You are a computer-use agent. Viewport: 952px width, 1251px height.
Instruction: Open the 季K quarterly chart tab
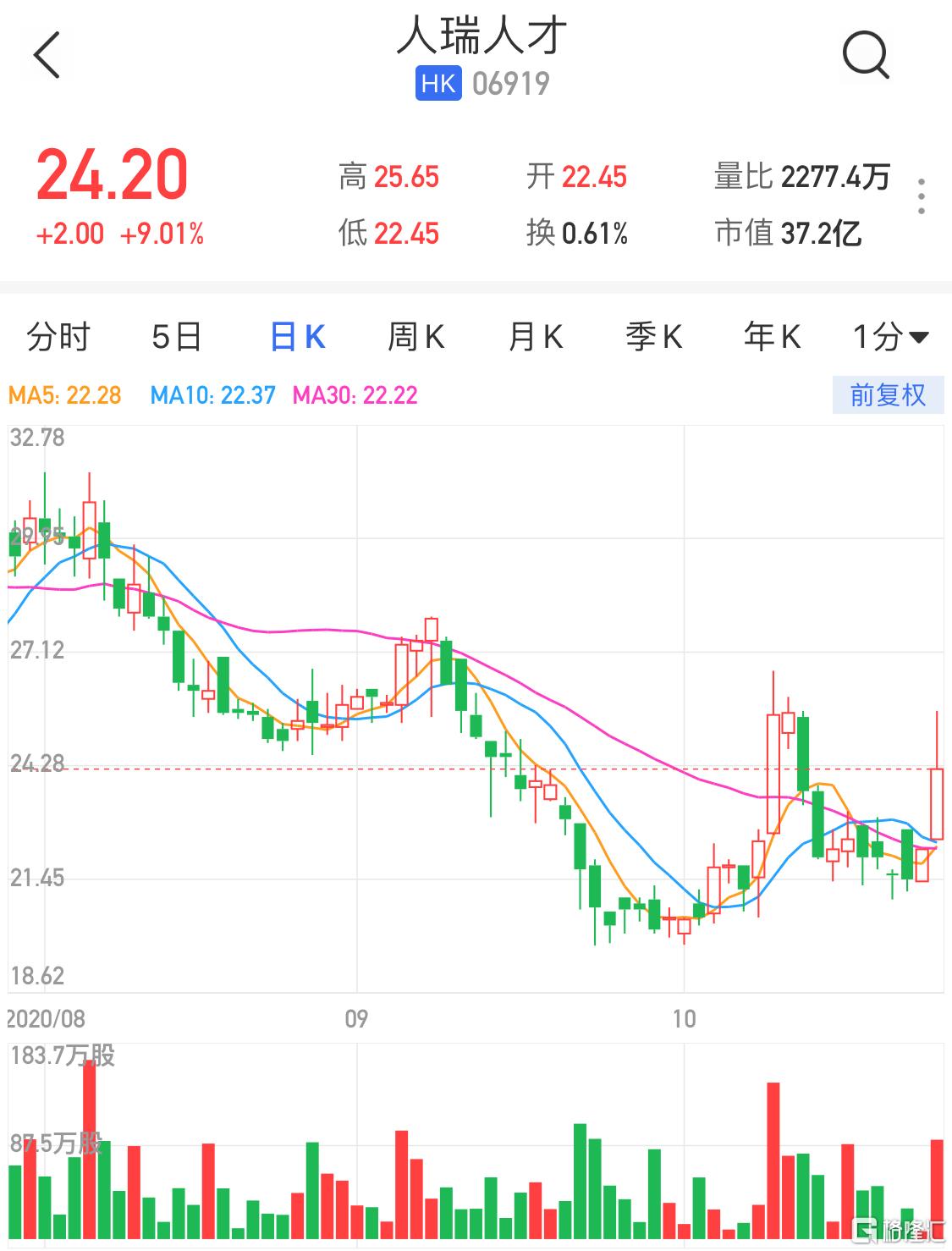pyautogui.click(x=653, y=337)
